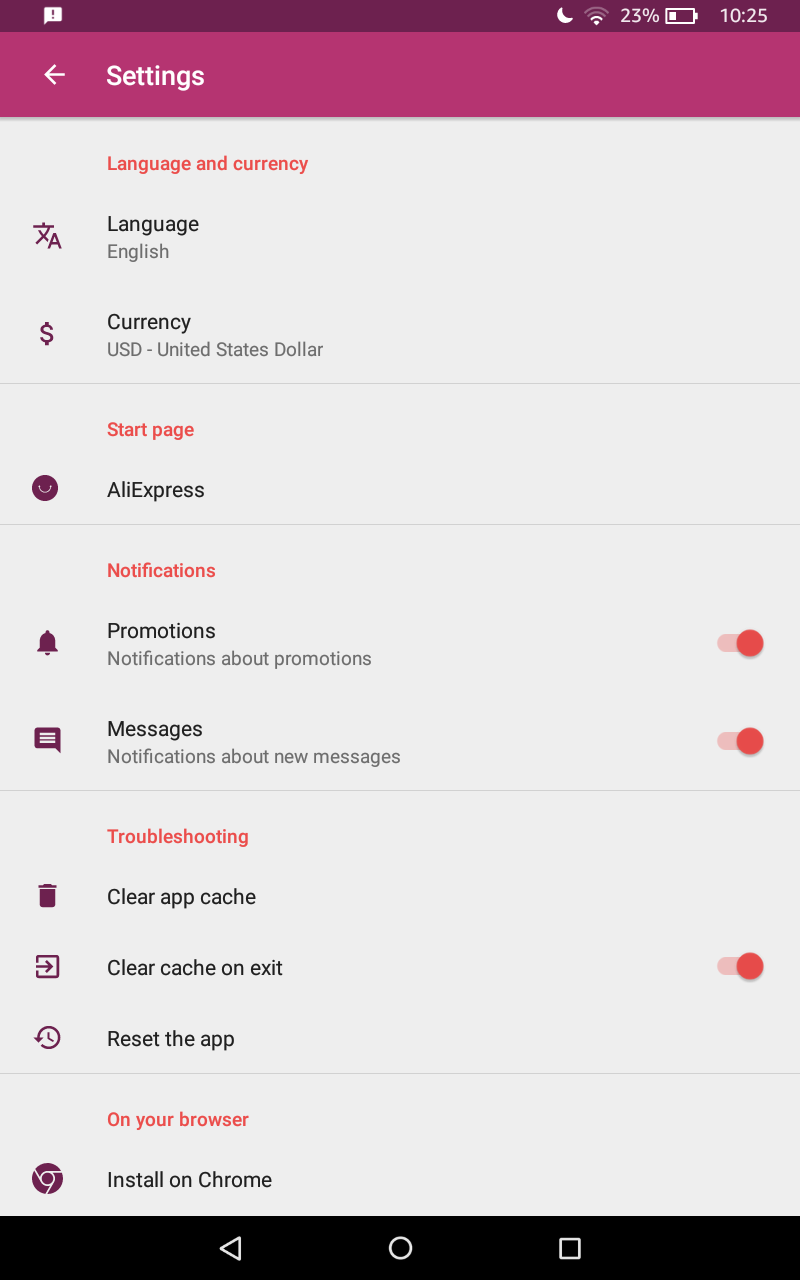Toggle Clear cache on exit
Viewport: 800px width, 1280px height.
coord(740,967)
